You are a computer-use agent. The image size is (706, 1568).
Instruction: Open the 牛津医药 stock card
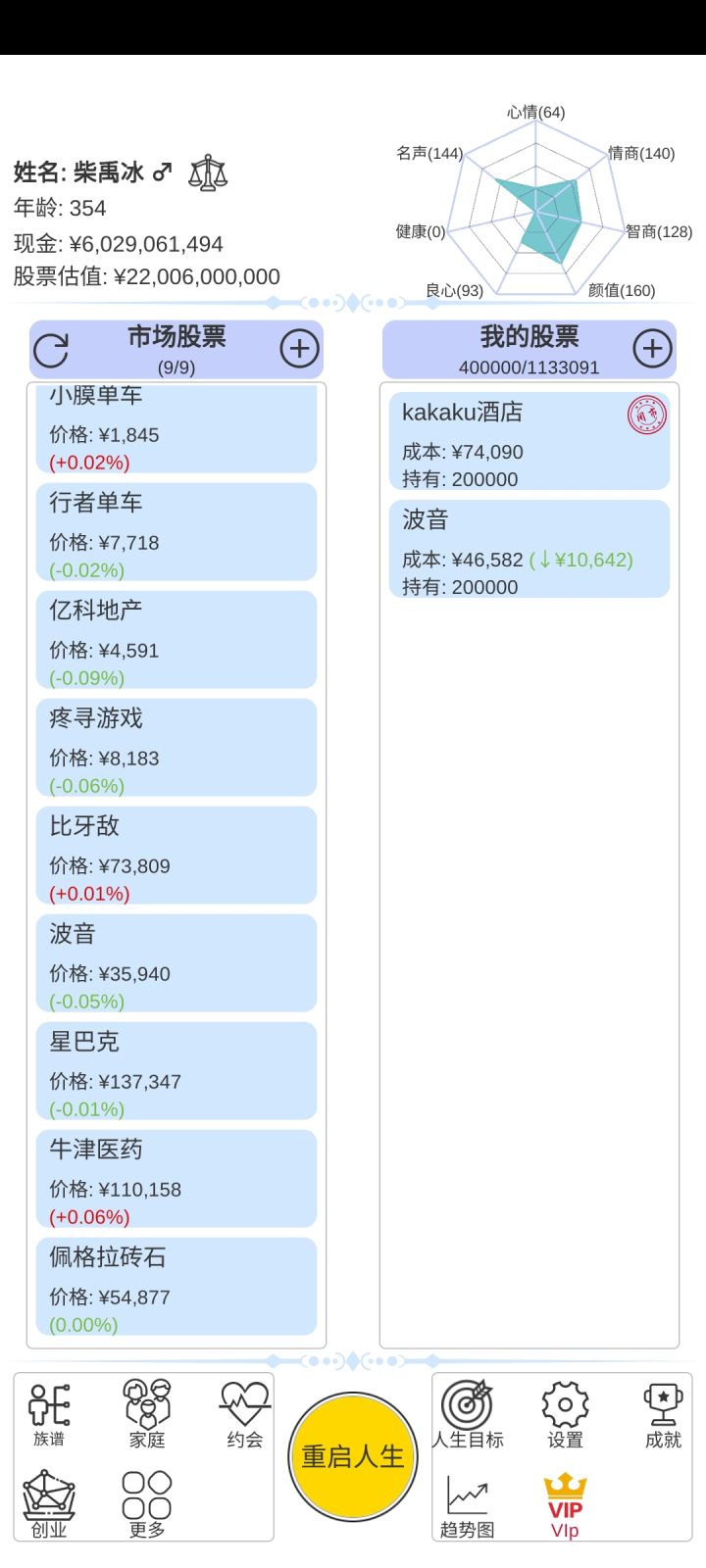(176, 1179)
